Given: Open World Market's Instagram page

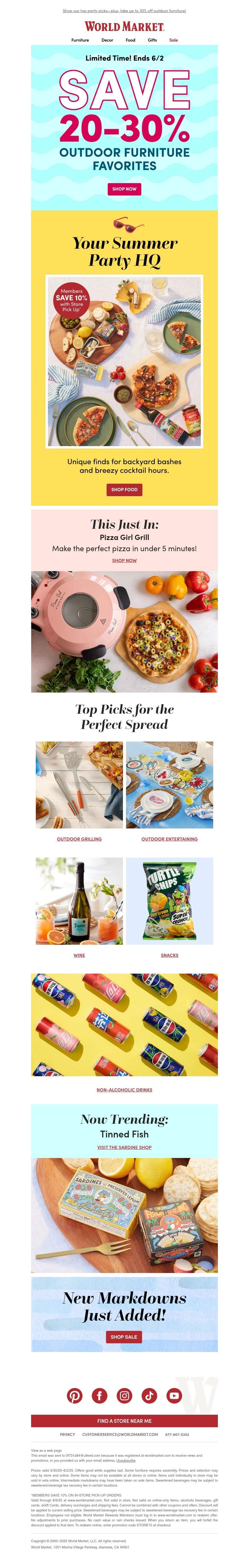Looking at the screenshot, I should [x=124, y=1396].
